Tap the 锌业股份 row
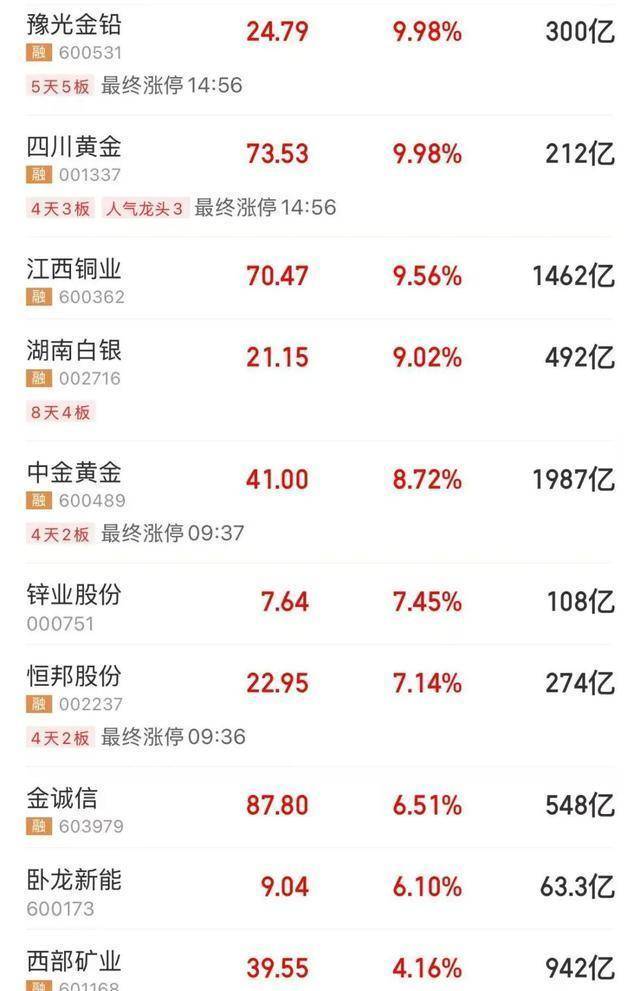Viewport: 640px width, 991px height. tap(74, 596)
